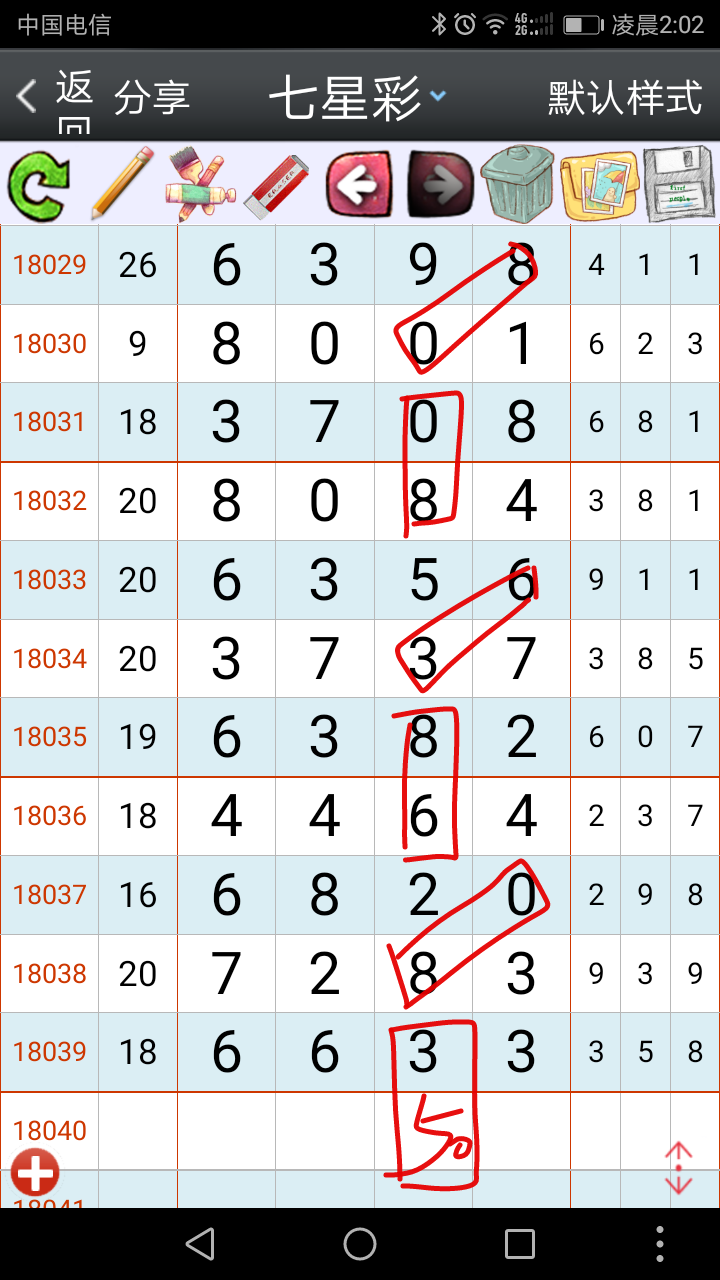Refresh the lottery data

point(40,185)
